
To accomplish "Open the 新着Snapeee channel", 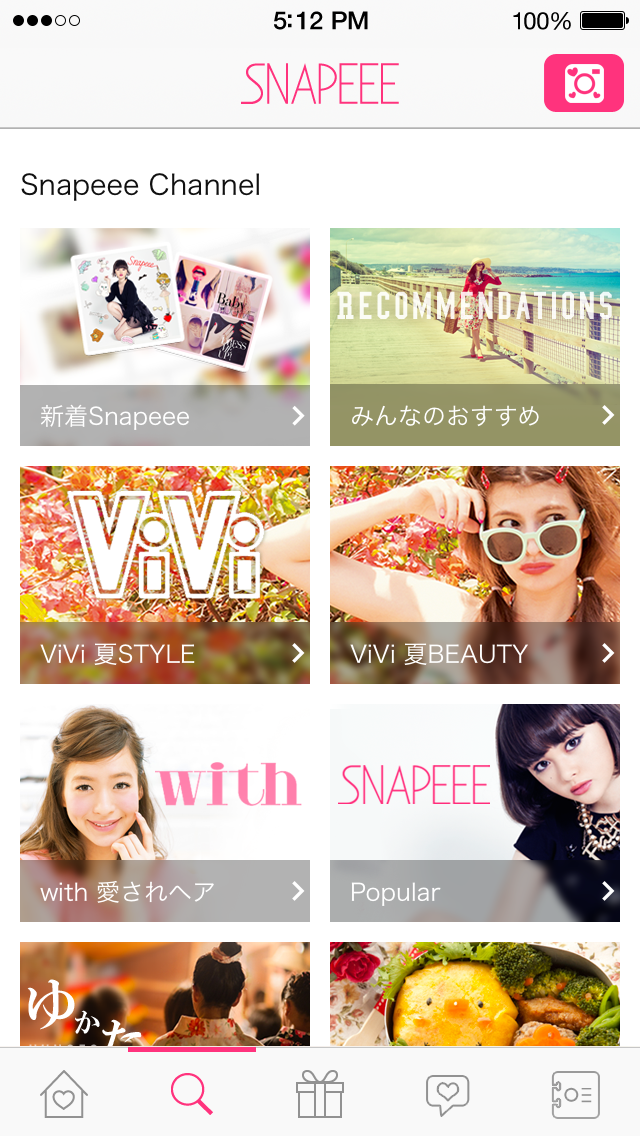I will coord(165,337).
